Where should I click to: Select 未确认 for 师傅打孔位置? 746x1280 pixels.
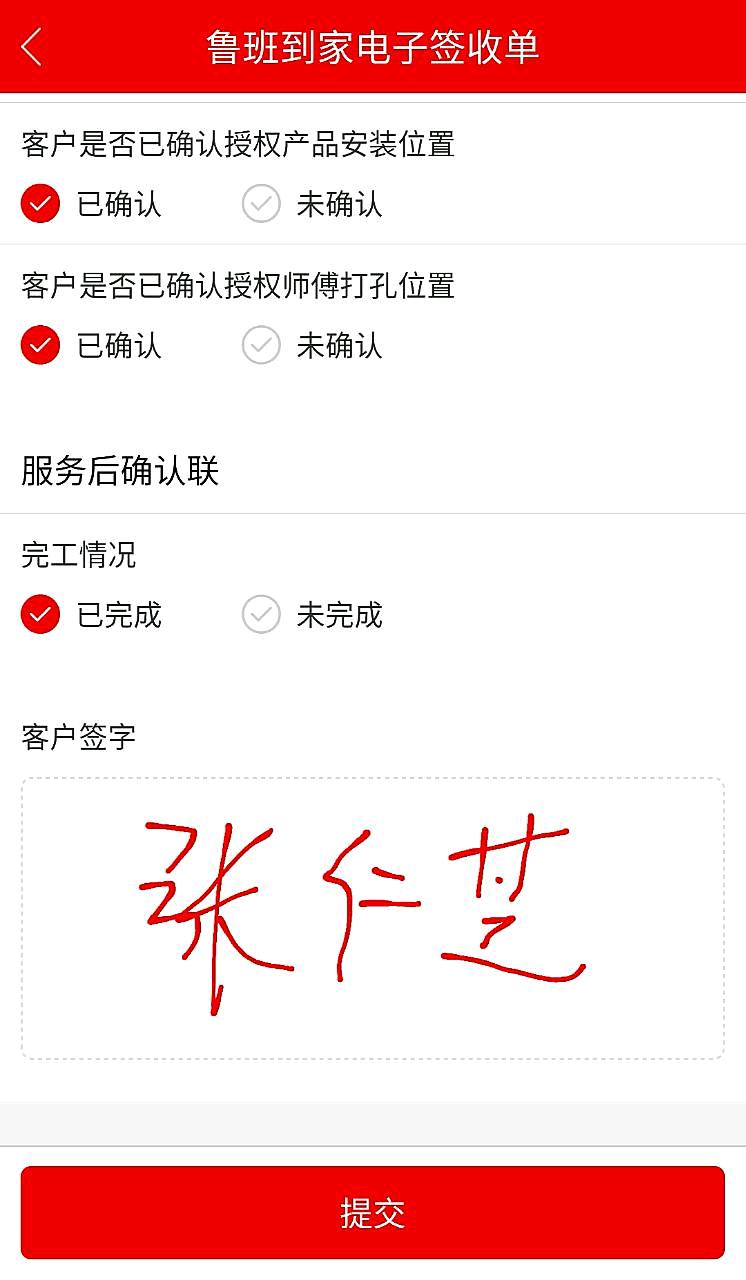(261, 346)
